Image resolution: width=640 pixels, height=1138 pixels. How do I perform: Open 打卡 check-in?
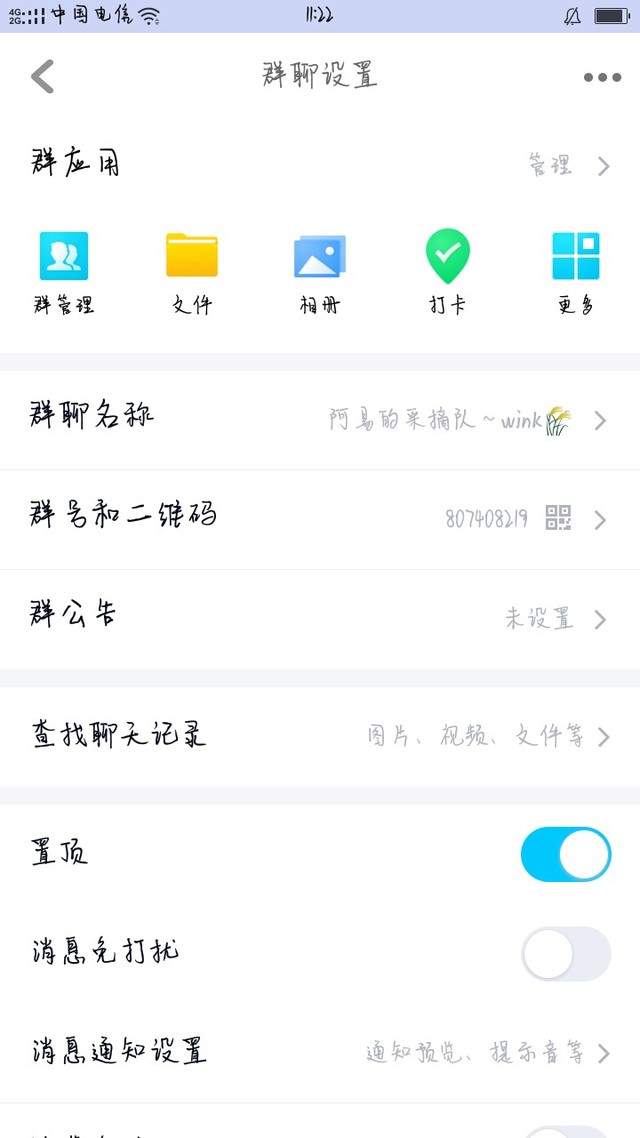pos(447,270)
